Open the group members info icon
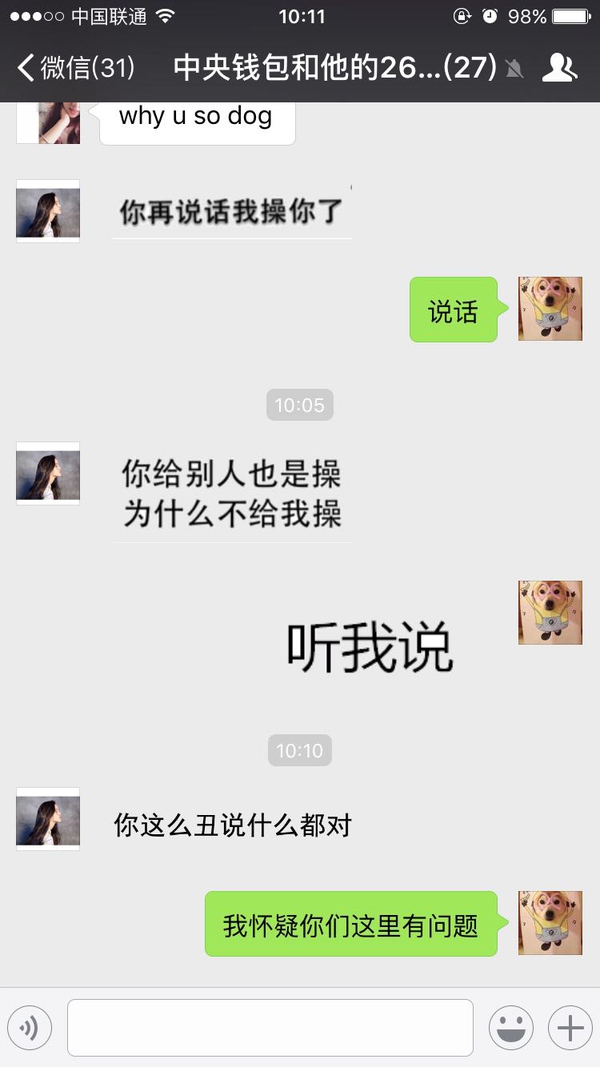The image size is (600, 1067). pyautogui.click(x=559, y=68)
